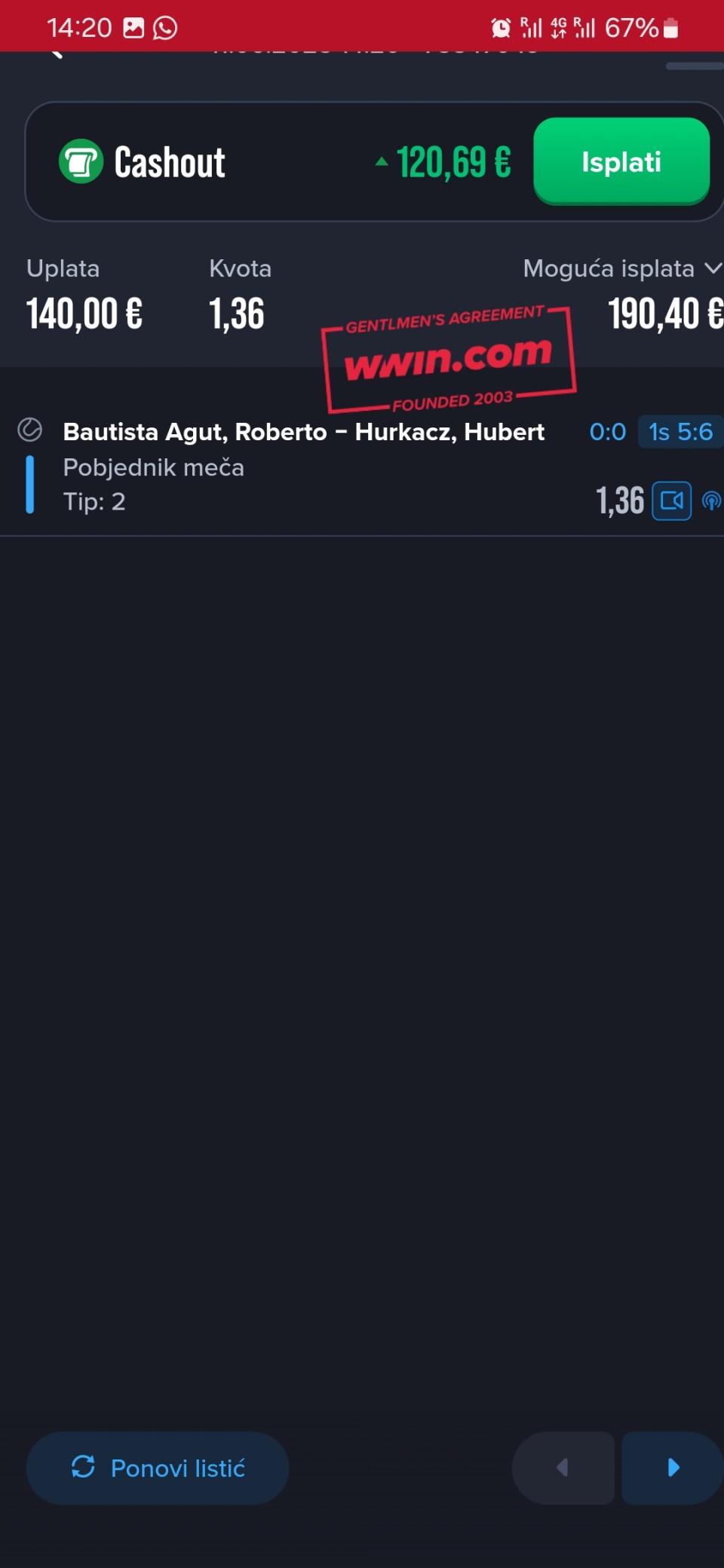Tap Ponovi listić to repeat the ticket
The height and width of the screenshot is (1568, 724).
point(158,1468)
